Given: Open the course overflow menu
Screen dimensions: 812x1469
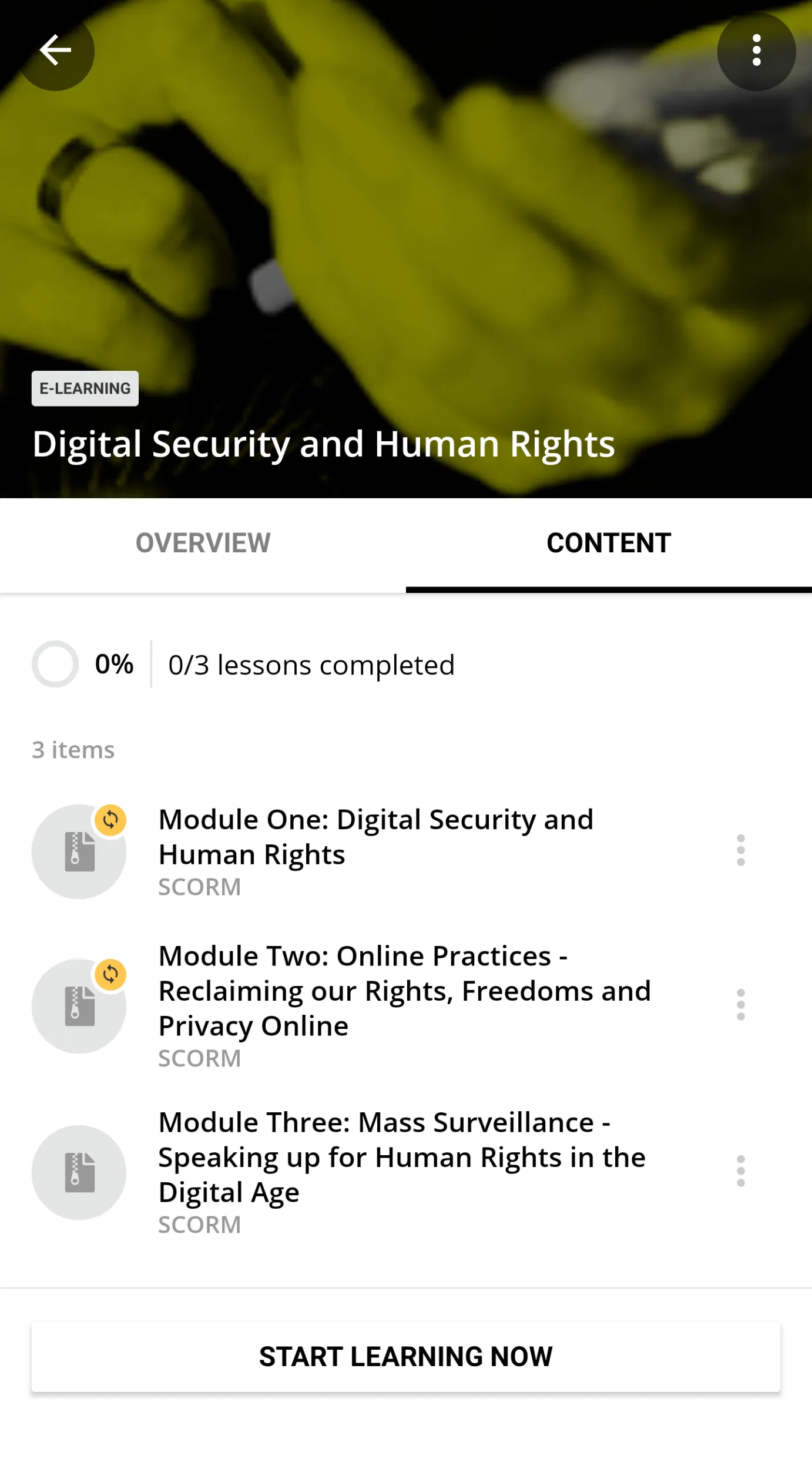Looking at the screenshot, I should click(756, 51).
